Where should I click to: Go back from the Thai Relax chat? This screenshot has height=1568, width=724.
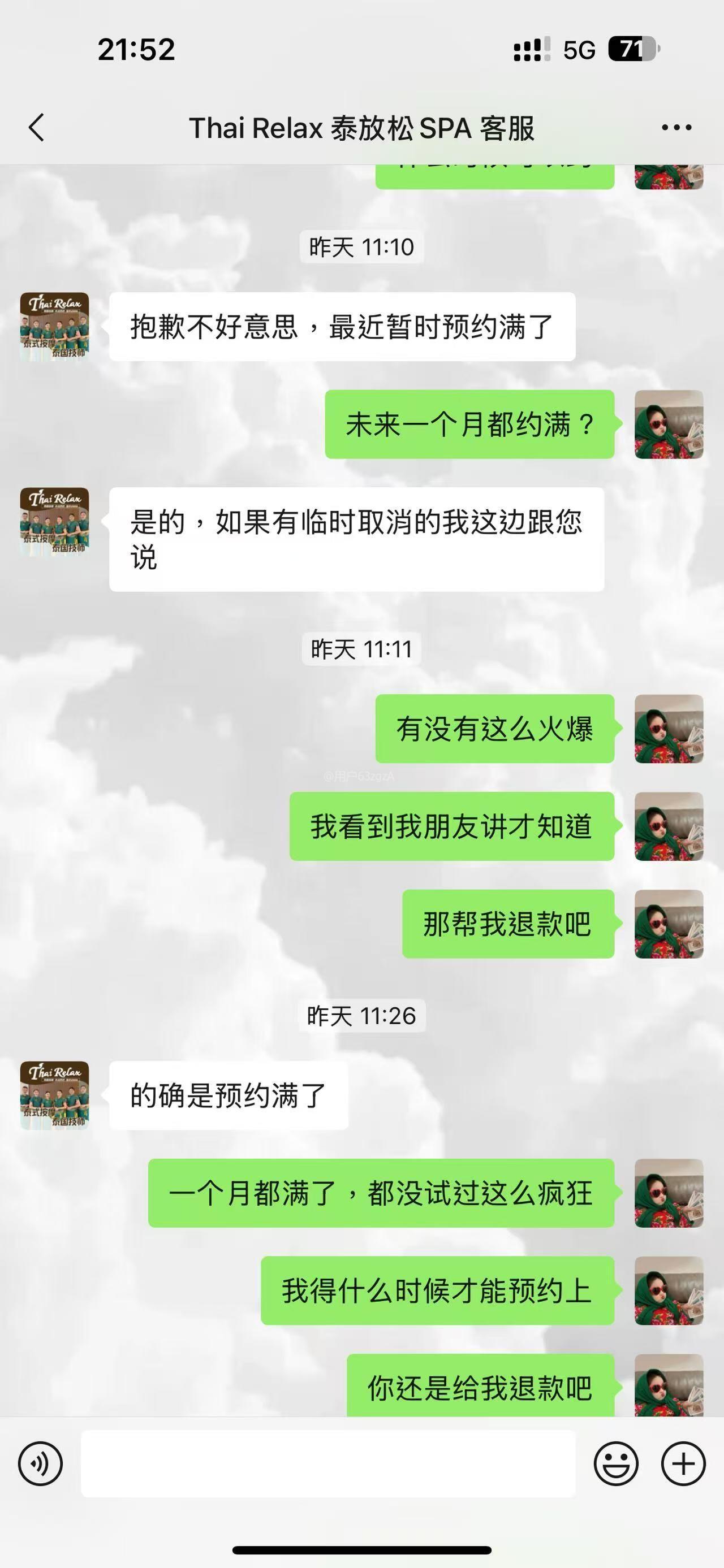(x=37, y=128)
